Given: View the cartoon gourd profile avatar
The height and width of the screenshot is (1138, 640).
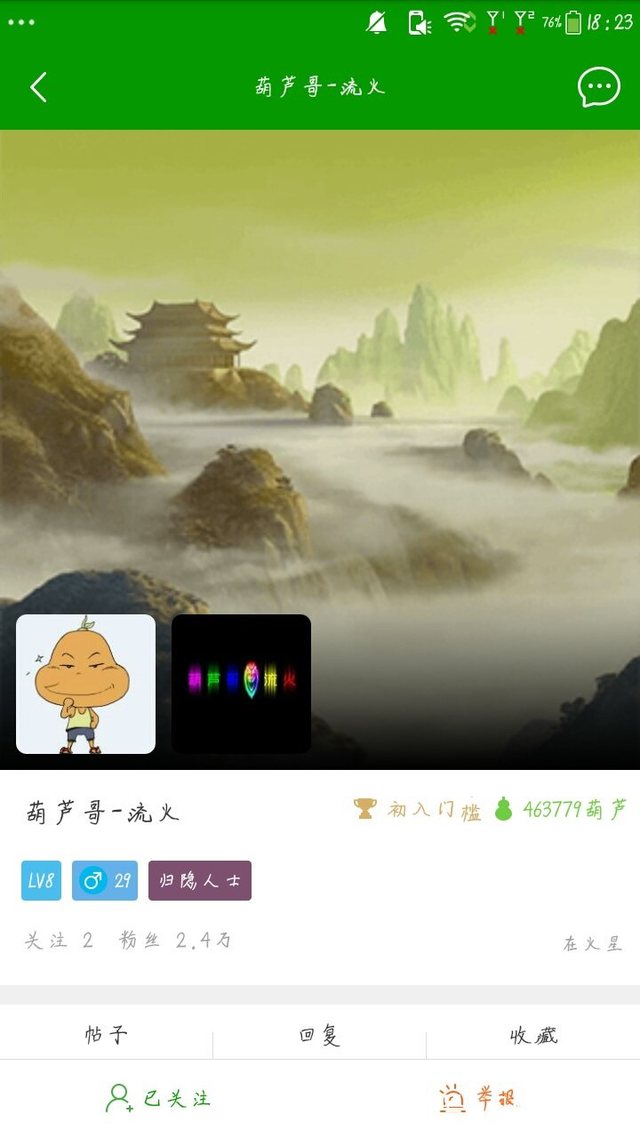Looking at the screenshot, I should [86, 684].
